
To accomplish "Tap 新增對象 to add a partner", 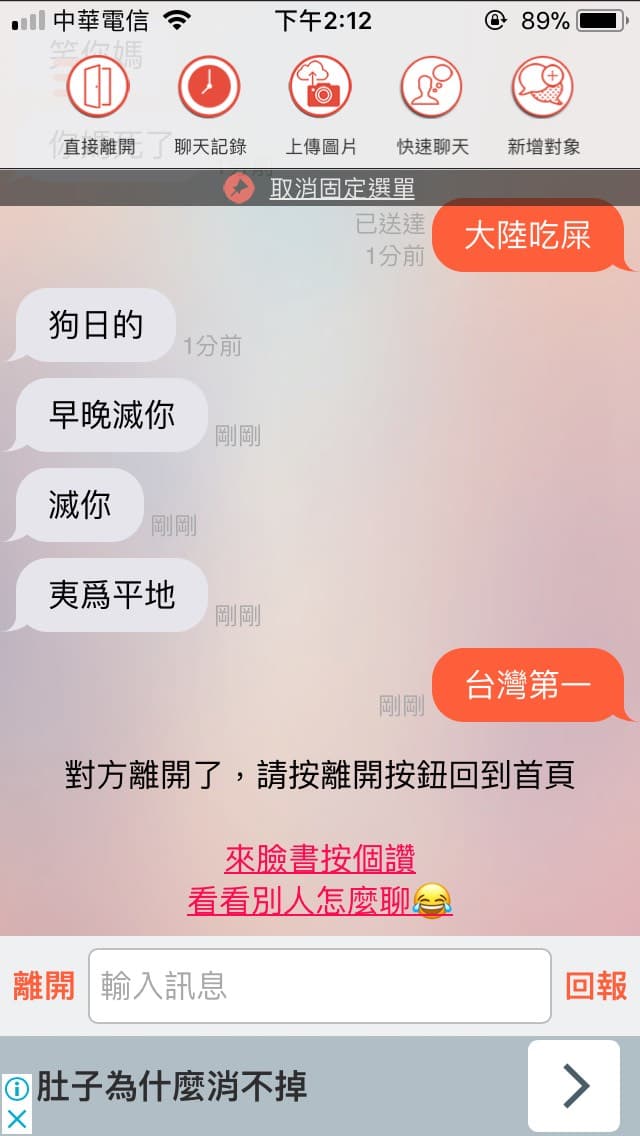I will click(543, 88).
